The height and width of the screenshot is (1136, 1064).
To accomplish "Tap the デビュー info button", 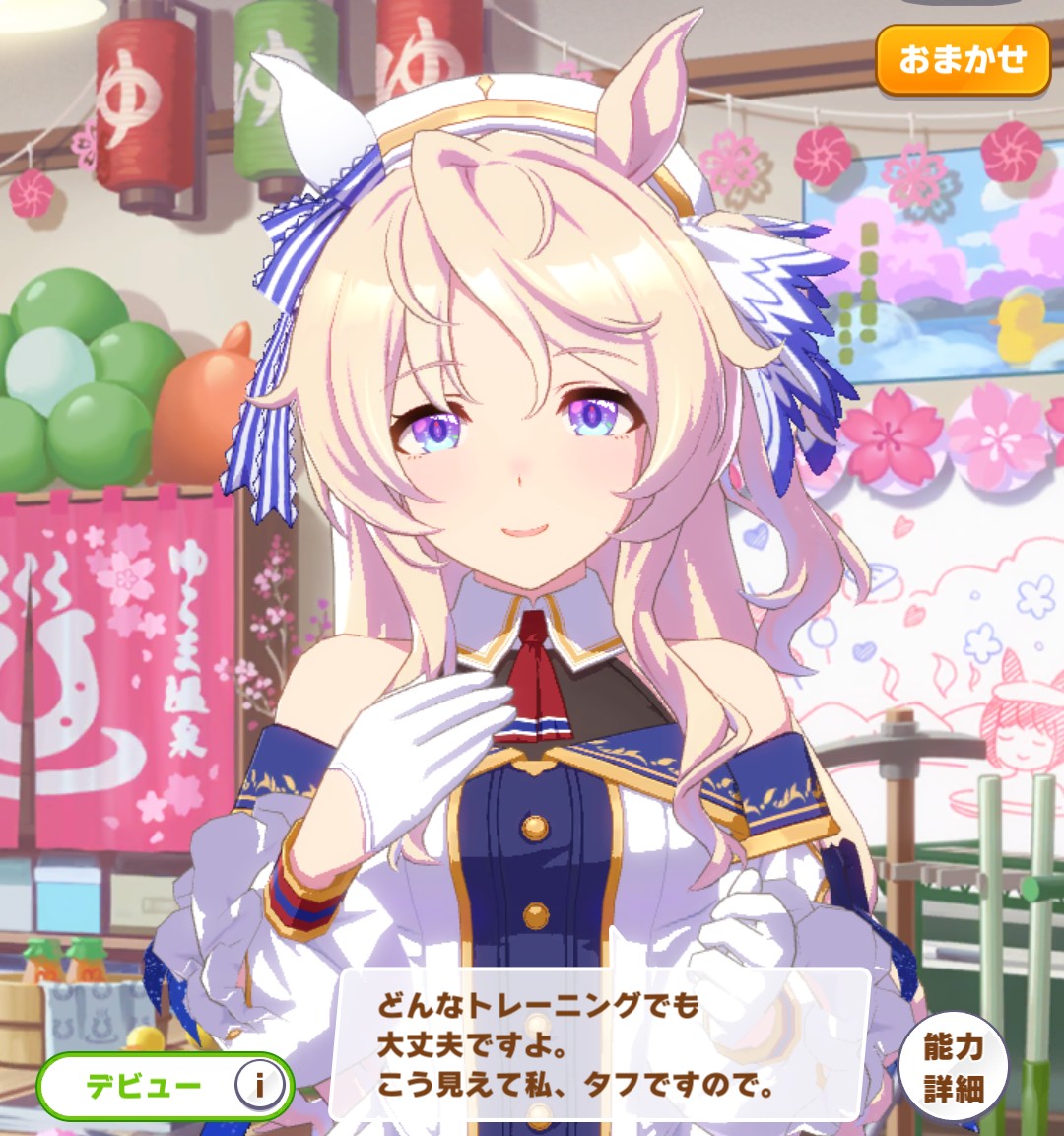I will pyautogui.click(x=259, y=1086).
